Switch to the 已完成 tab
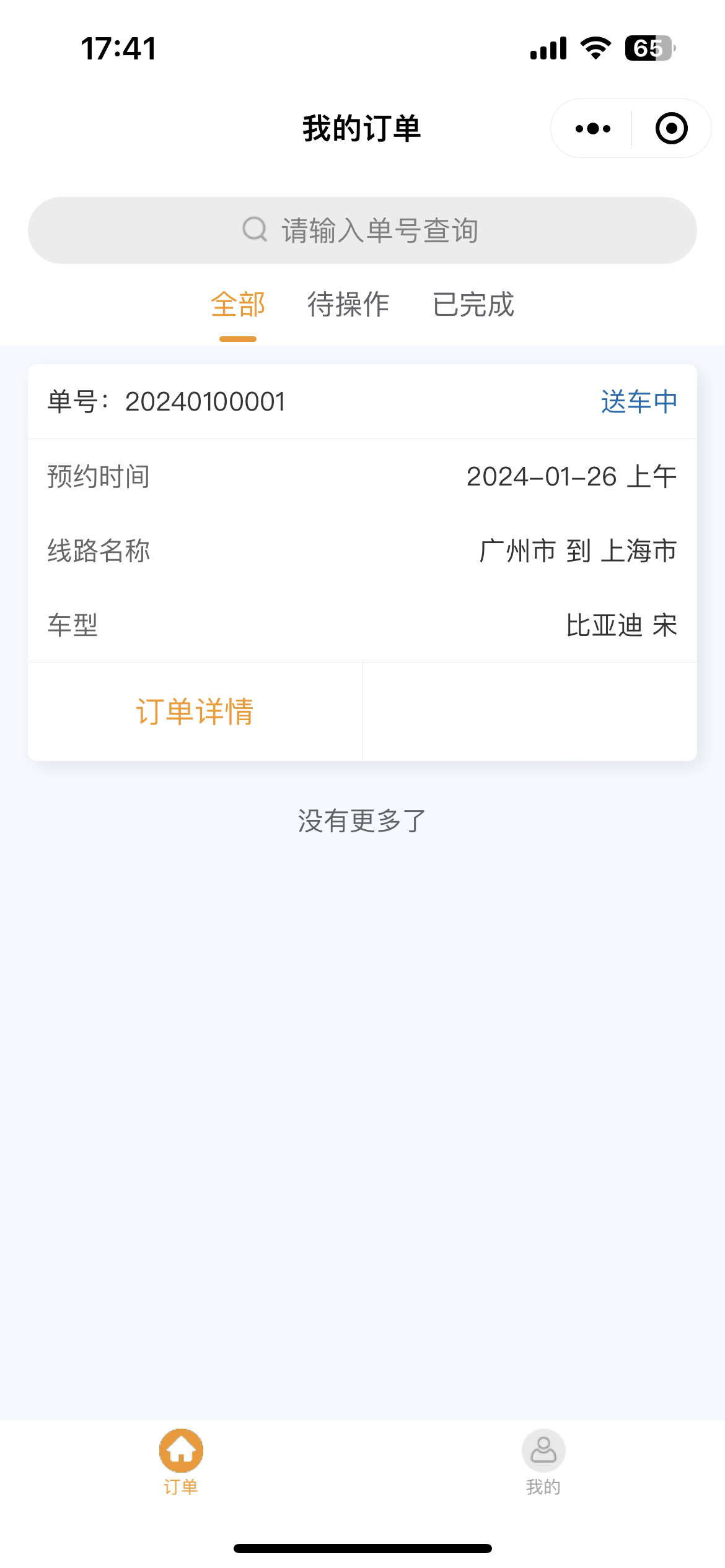This screenshot has height=1568, width=725. (473, 305)
